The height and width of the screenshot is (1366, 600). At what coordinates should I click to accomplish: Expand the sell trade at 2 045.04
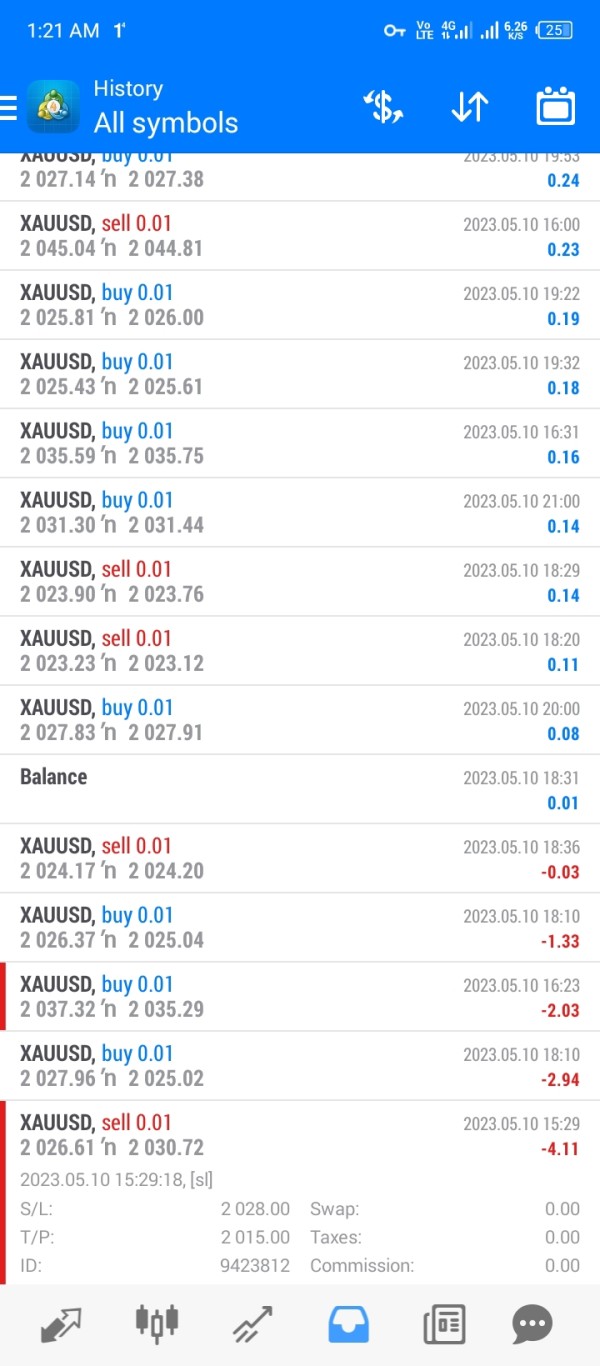(300, 236)
